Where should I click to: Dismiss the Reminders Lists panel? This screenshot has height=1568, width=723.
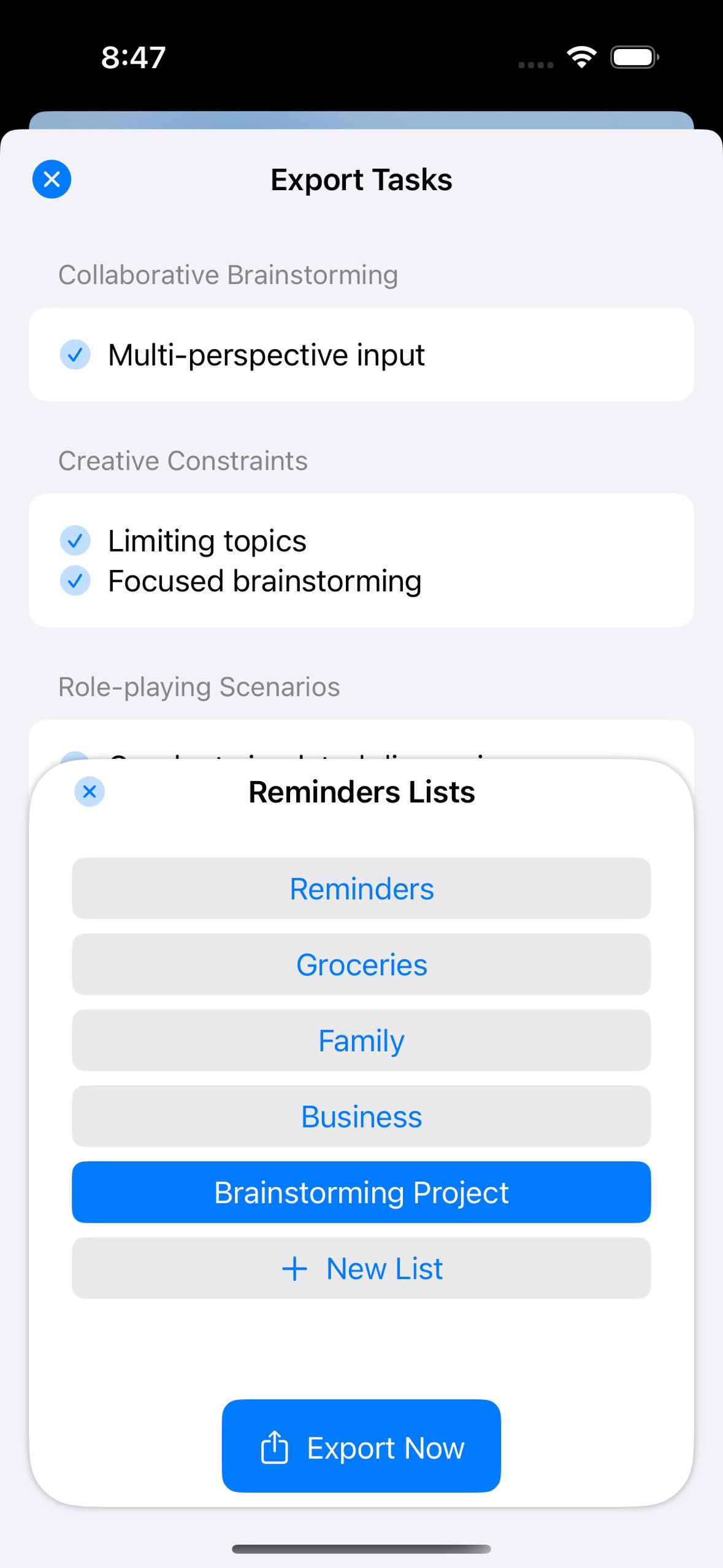90,791
